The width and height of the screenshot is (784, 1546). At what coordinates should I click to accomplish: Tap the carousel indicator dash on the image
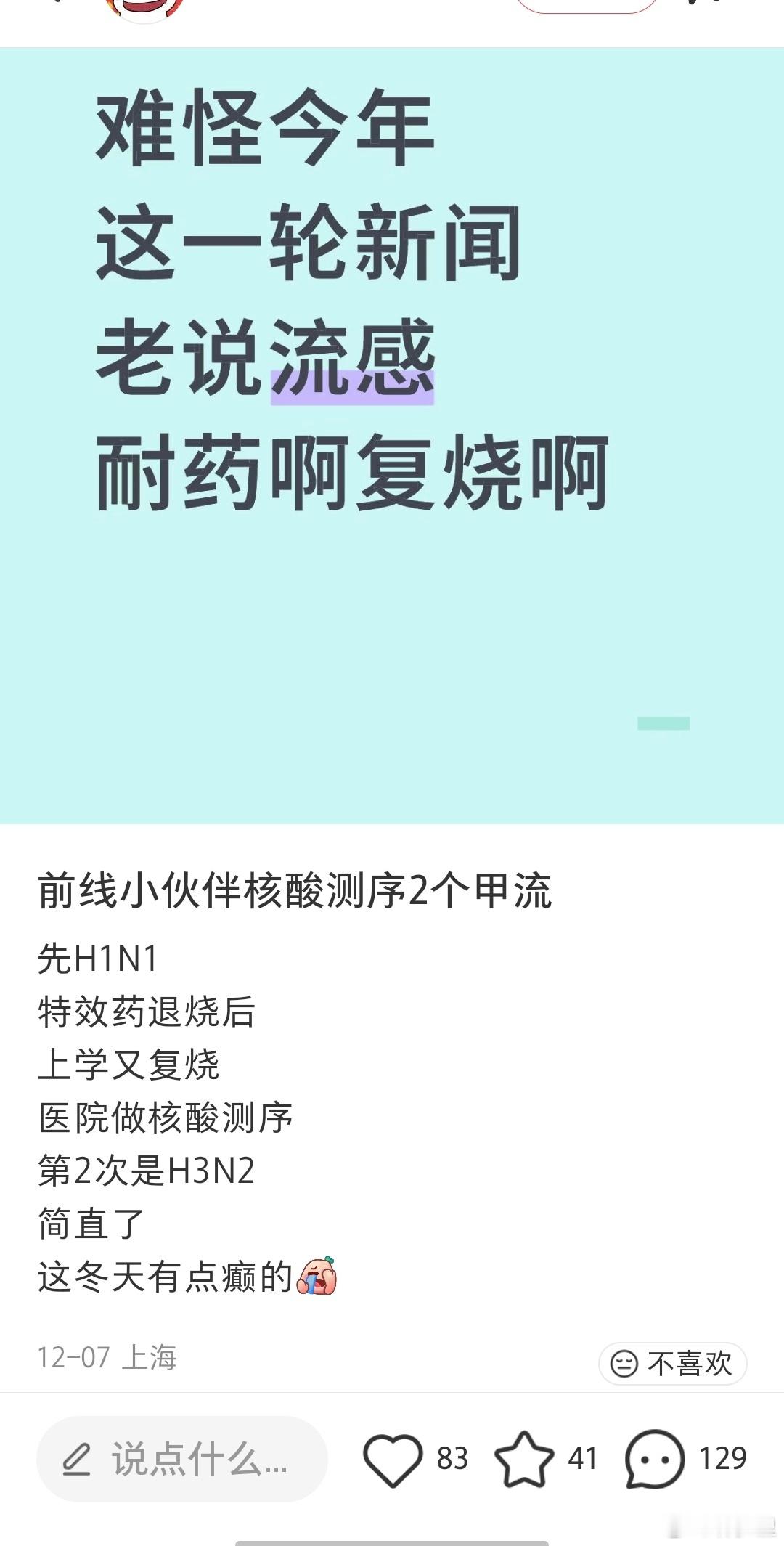[661, 723]
